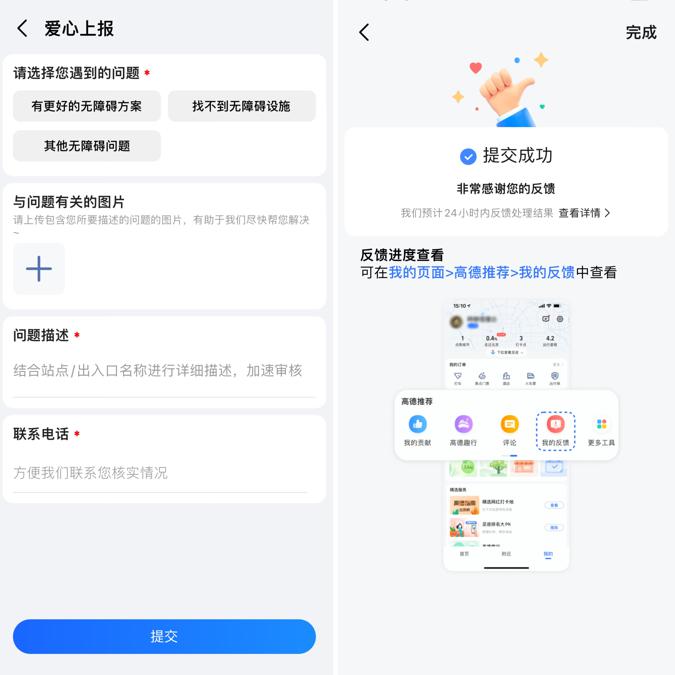Tap 完成 to finish
Image resolution: width=675 pixels, height=675 pixels.
coord(641,32)
